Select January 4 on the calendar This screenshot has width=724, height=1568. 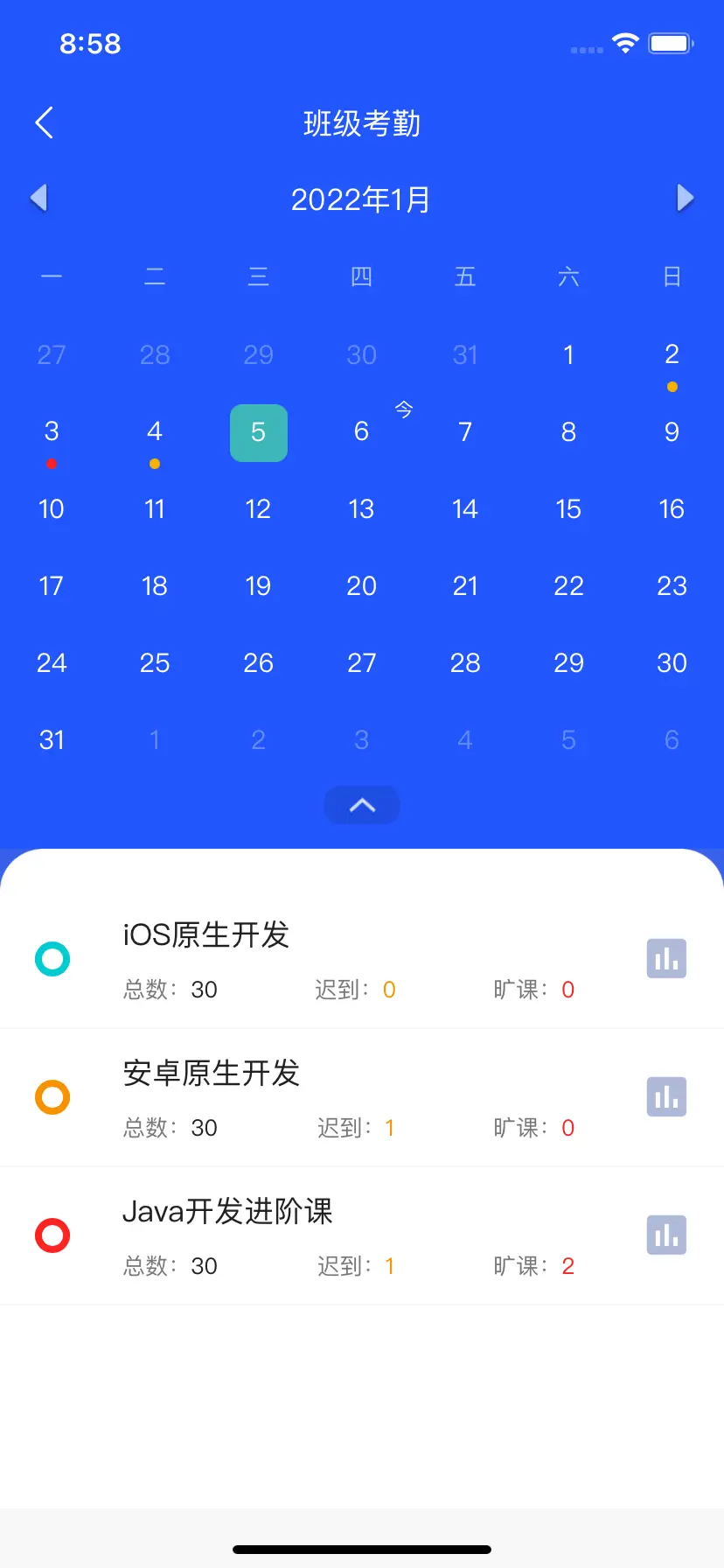coord(155,432)
